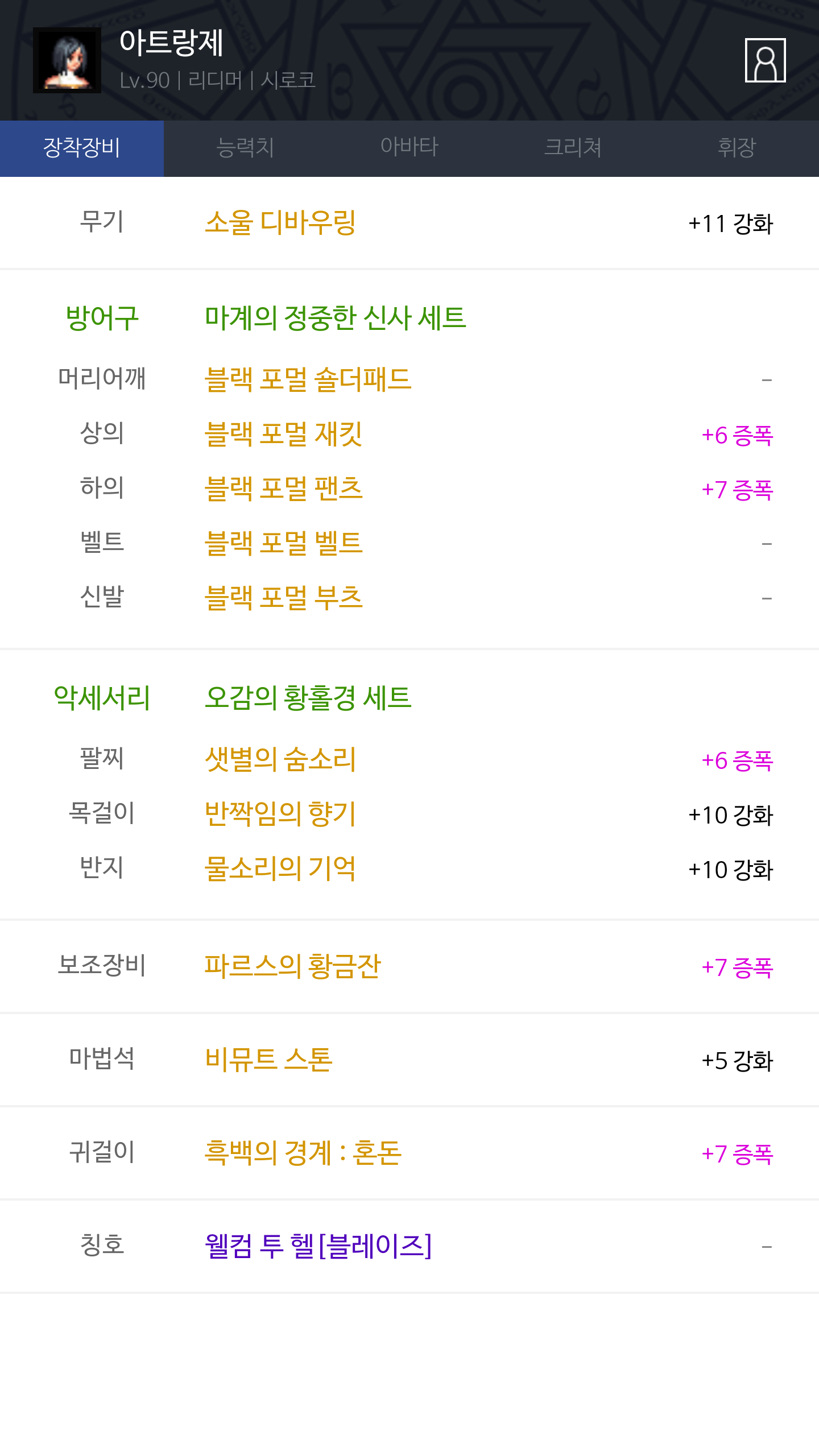Image resolution: width=819 pixels, height=1456 pixels.
Task: View 파르스의 황금잔 details
Action: [292, 966]
